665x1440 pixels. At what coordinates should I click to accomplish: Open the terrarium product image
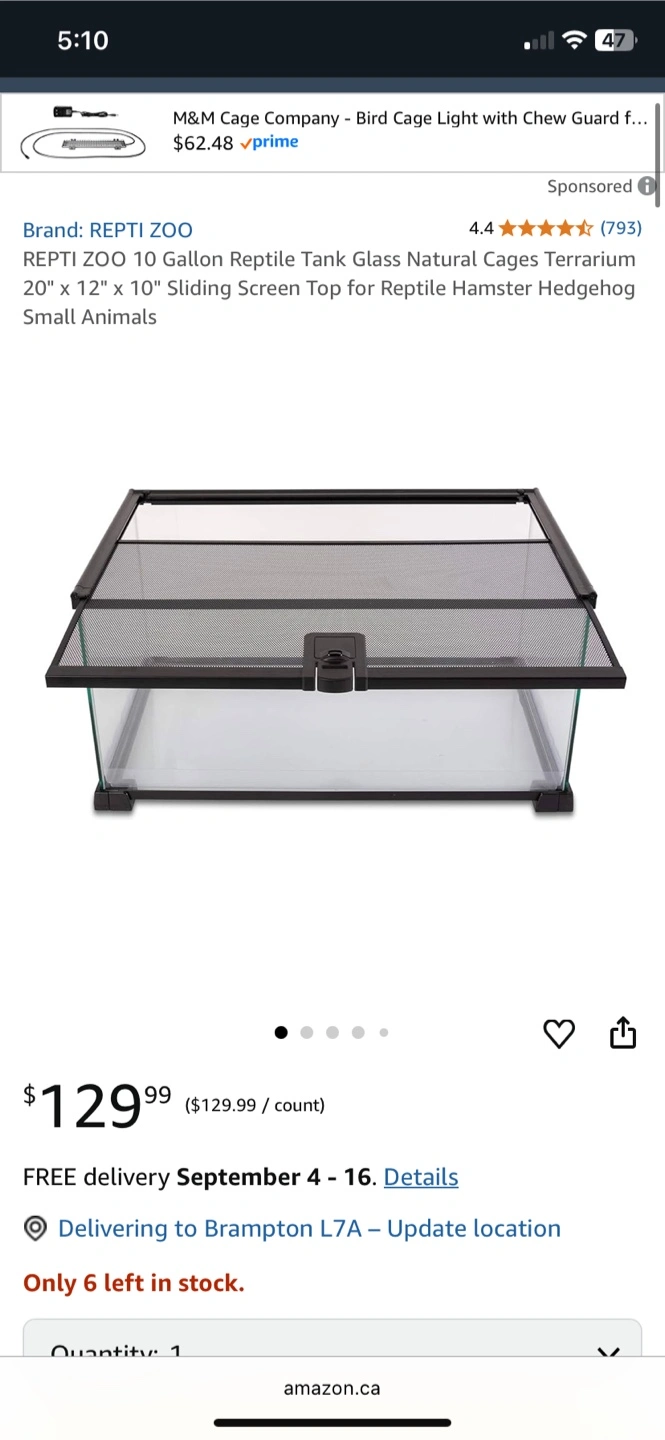coord(334,650)
